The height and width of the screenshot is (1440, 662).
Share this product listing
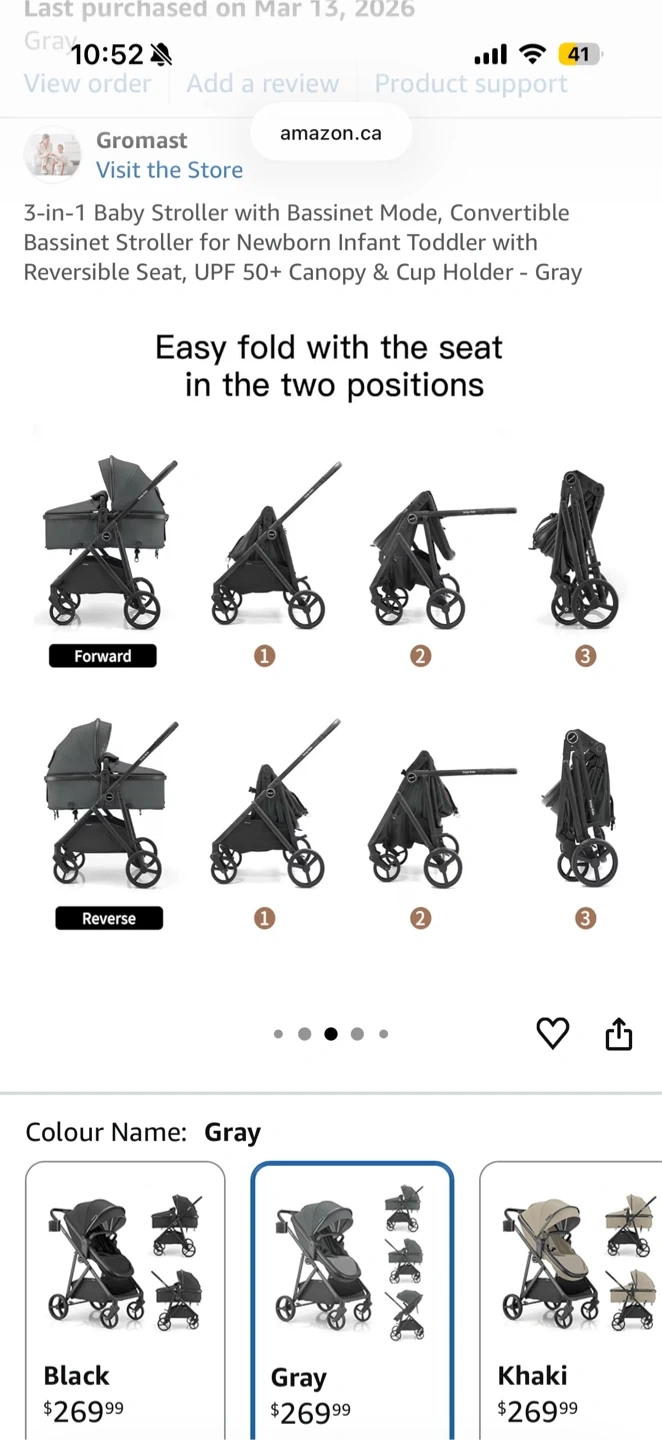(619, 1033)
